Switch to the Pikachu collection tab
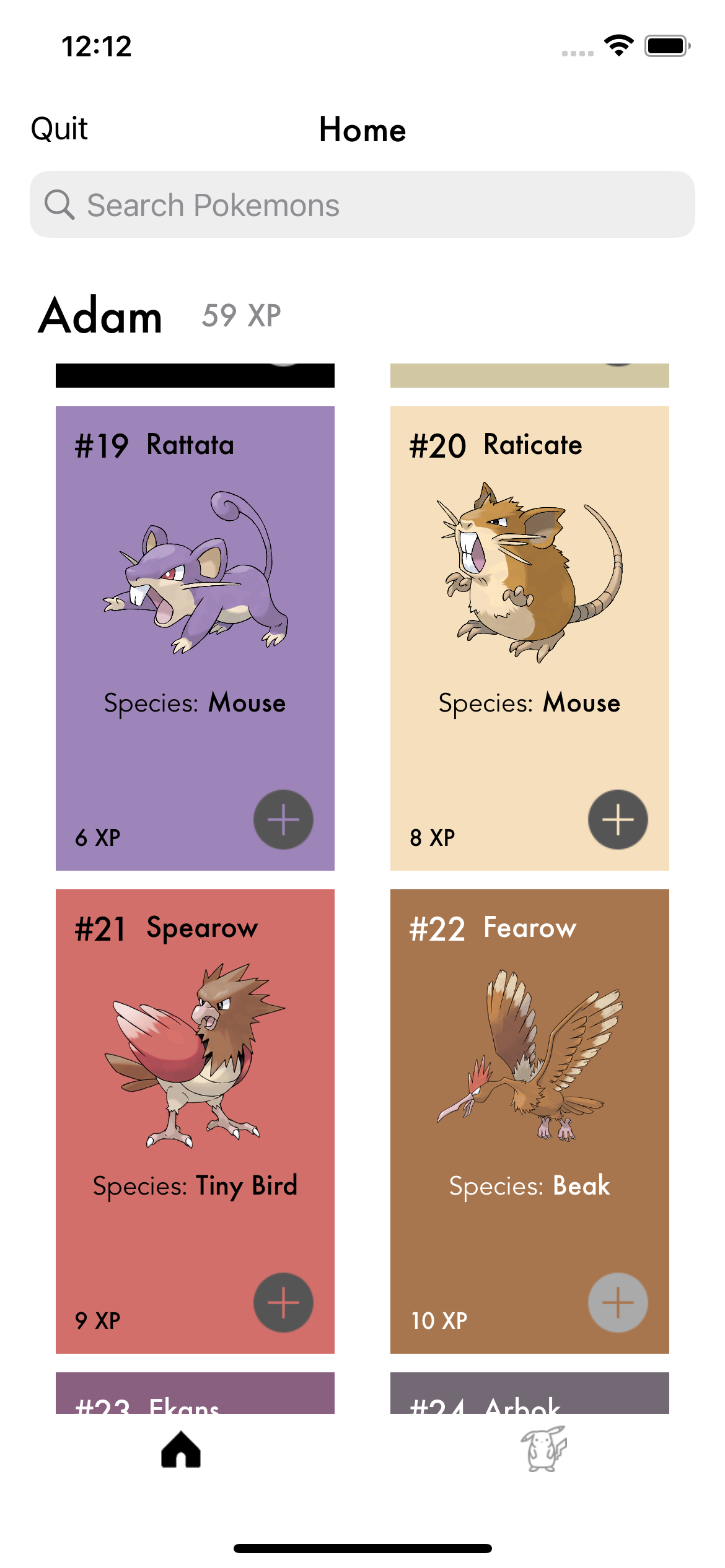This screenshot has height=1568, width=725. pos(544,1449)
